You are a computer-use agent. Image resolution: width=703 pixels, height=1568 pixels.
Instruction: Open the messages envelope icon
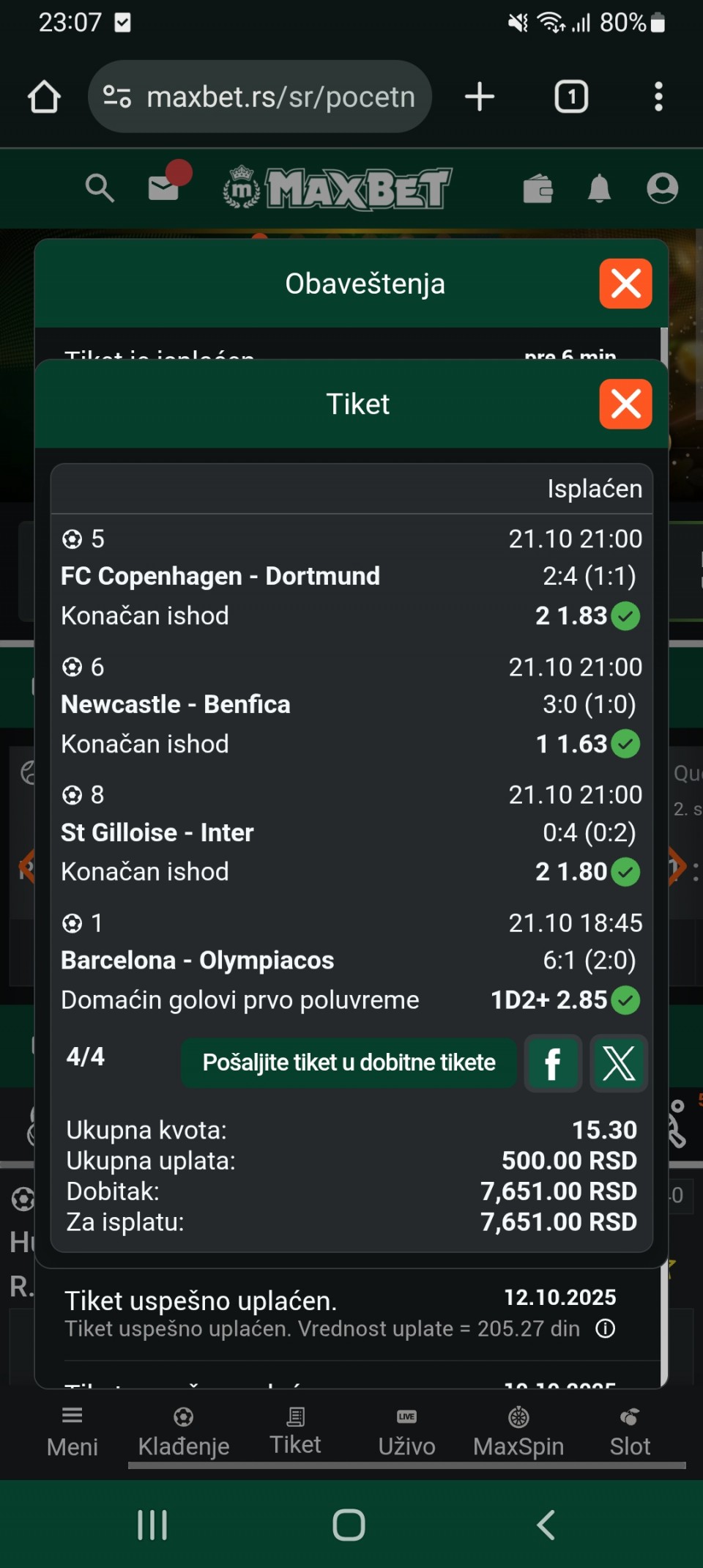pos(164,188)
